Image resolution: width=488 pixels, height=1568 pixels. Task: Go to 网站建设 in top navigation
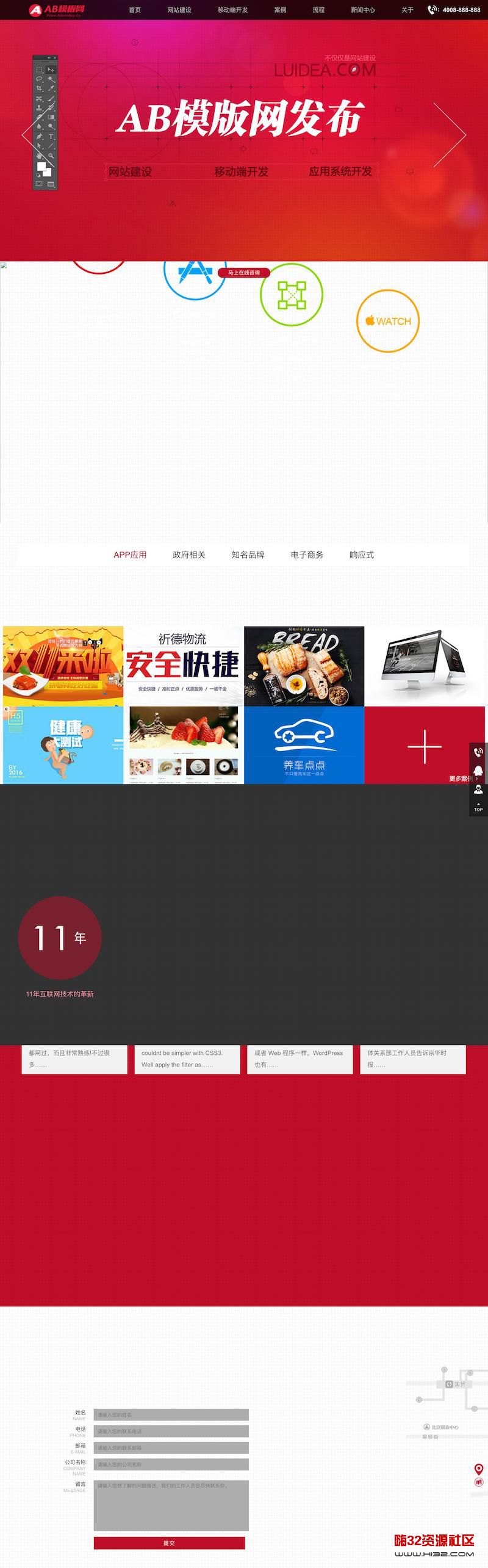point(179,10)
